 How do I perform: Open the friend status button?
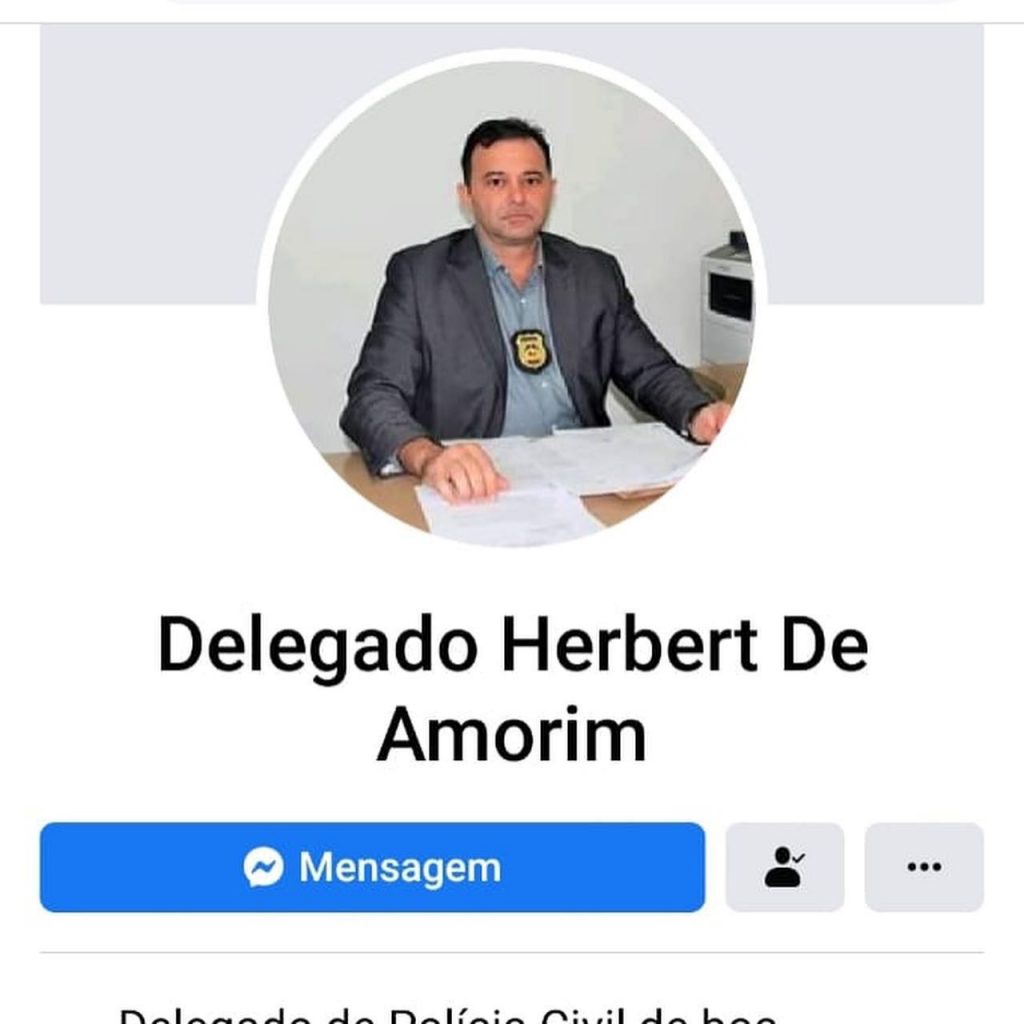coord(784,867)
